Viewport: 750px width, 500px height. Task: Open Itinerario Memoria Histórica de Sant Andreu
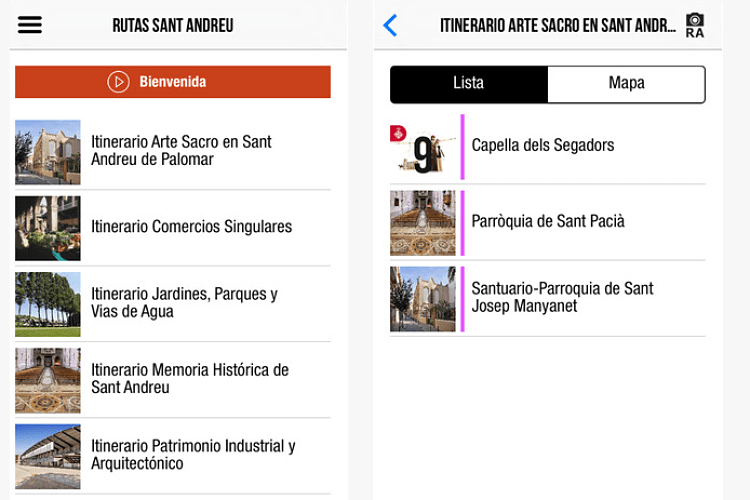pos(173,380)
